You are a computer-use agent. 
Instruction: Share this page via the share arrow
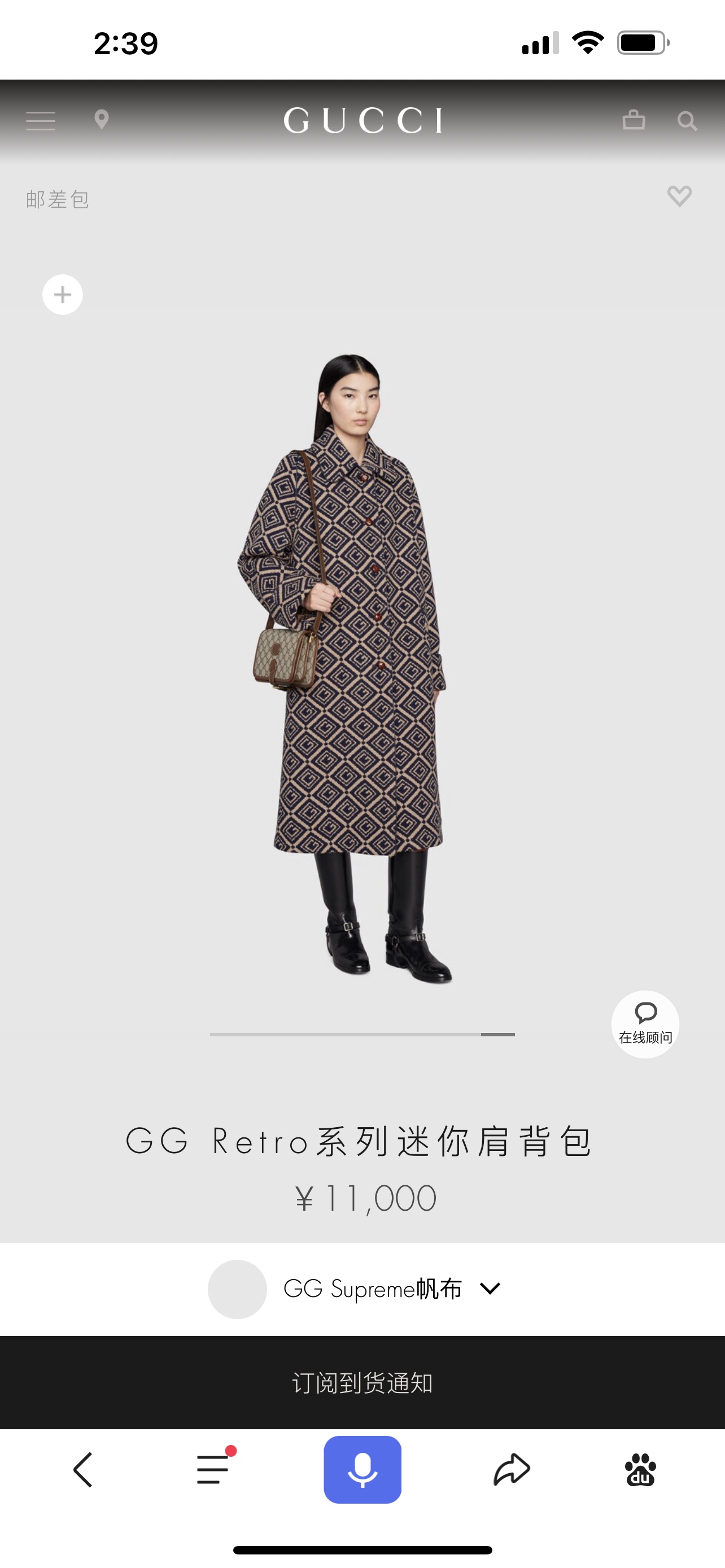click(512, 1469)
